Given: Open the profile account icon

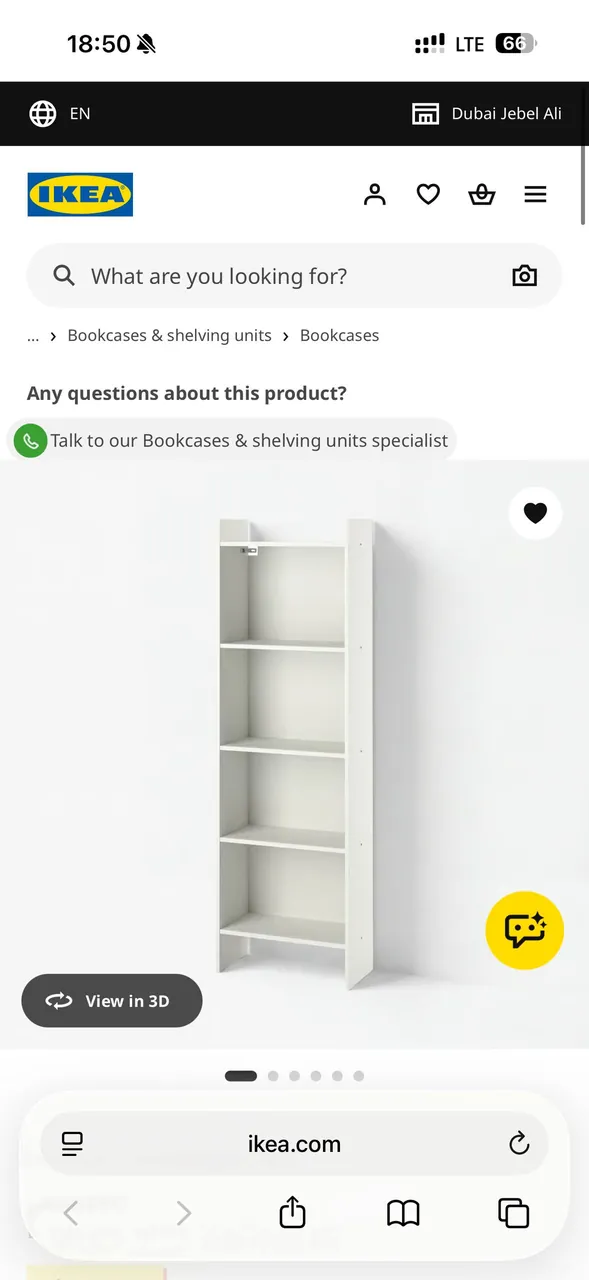Looking at the screenshot, I should (x=375, y=195).
